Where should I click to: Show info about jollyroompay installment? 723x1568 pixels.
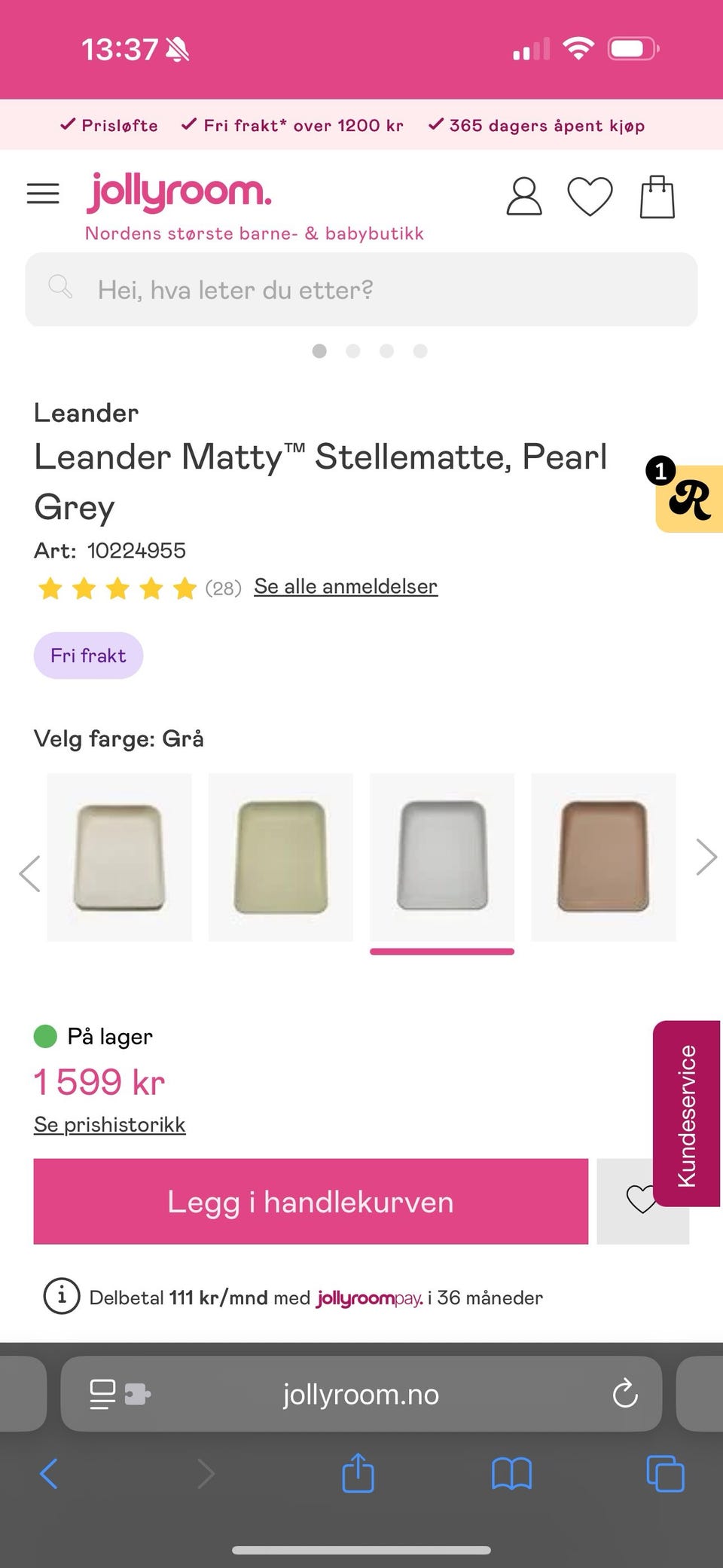tap(62, 1297)
